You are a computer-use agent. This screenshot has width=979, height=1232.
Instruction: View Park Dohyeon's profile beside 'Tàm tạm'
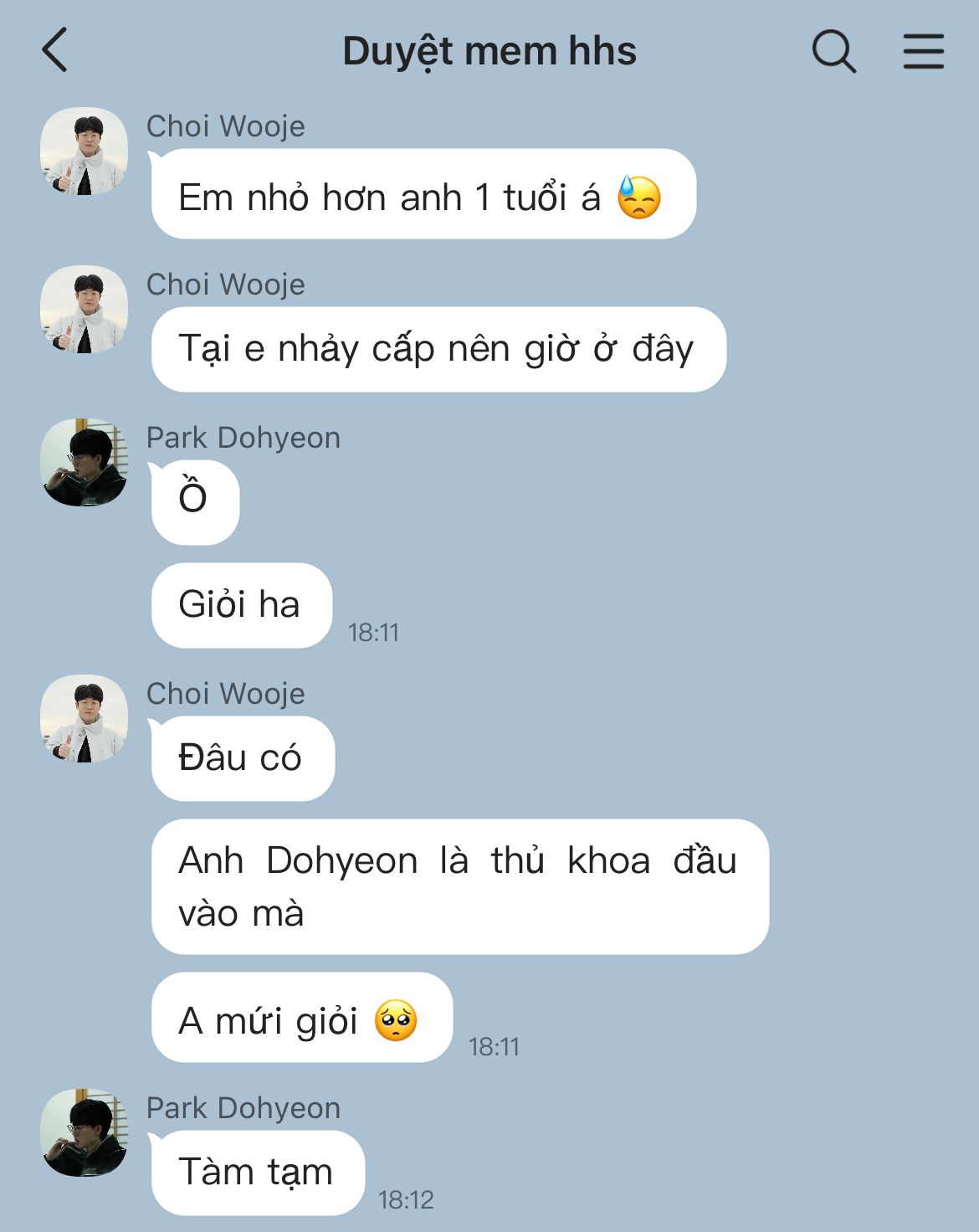click(84, 1132)
